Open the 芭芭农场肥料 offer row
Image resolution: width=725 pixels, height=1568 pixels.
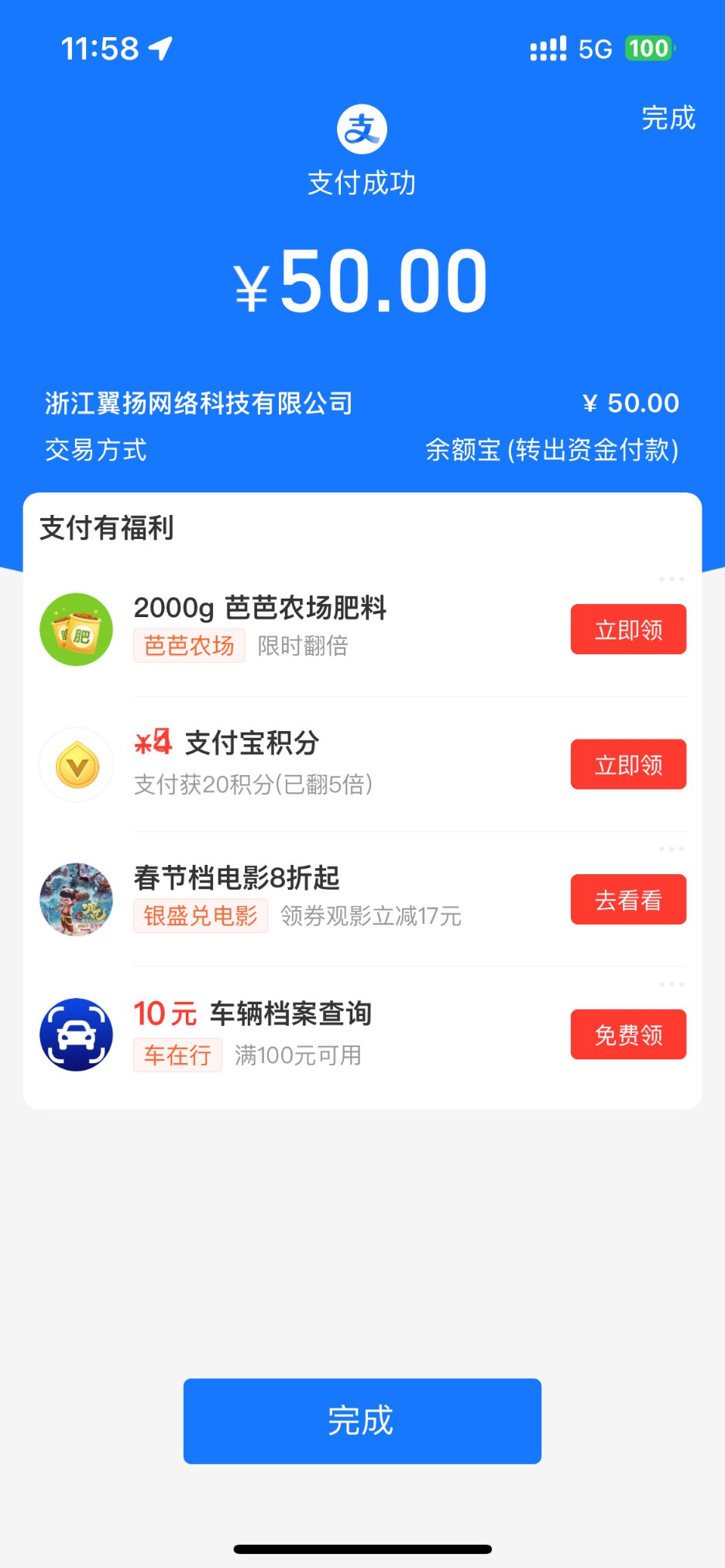pos(310,629)
